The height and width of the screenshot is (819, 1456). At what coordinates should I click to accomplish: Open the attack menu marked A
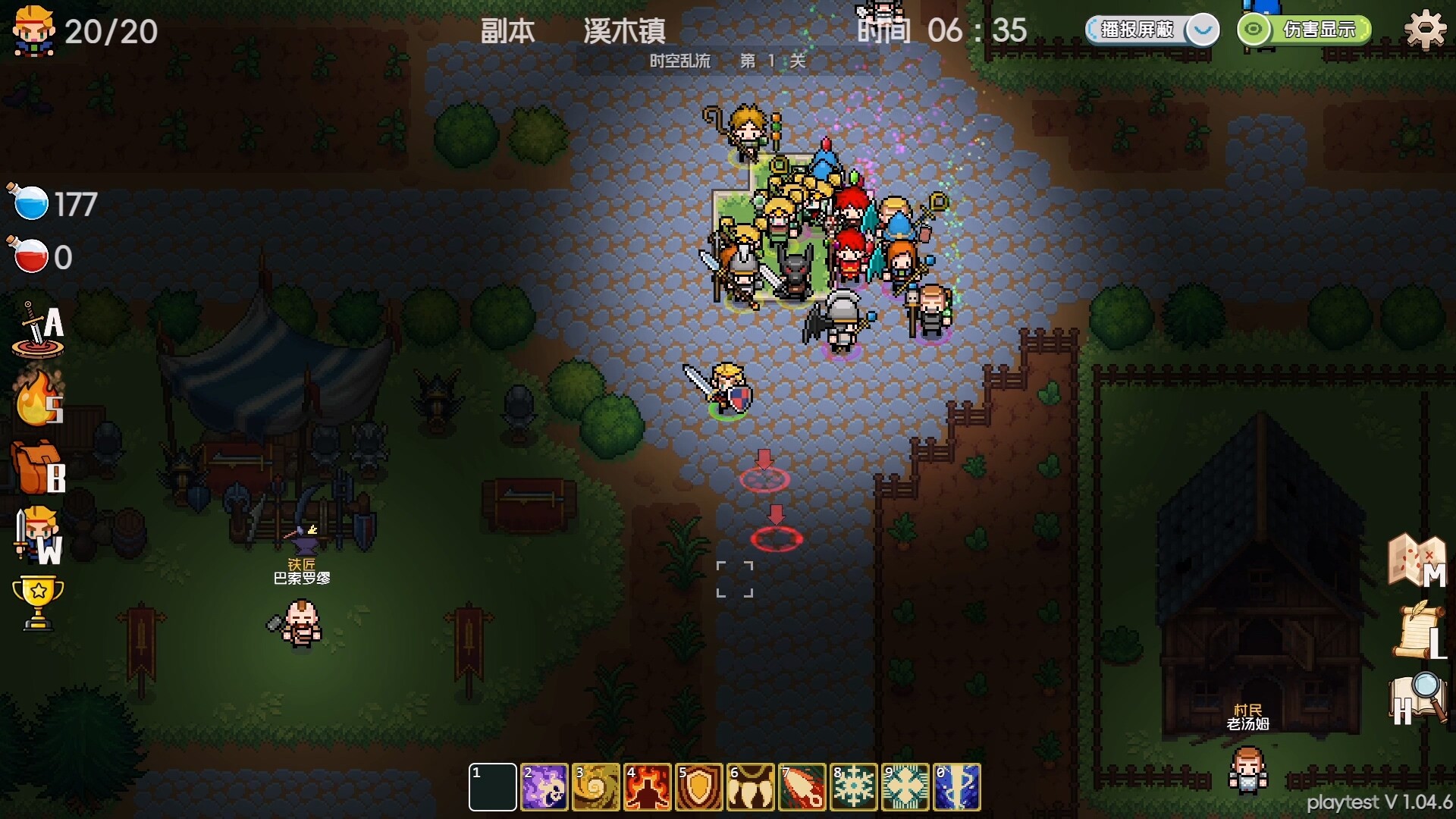click(x=38, y=330)
